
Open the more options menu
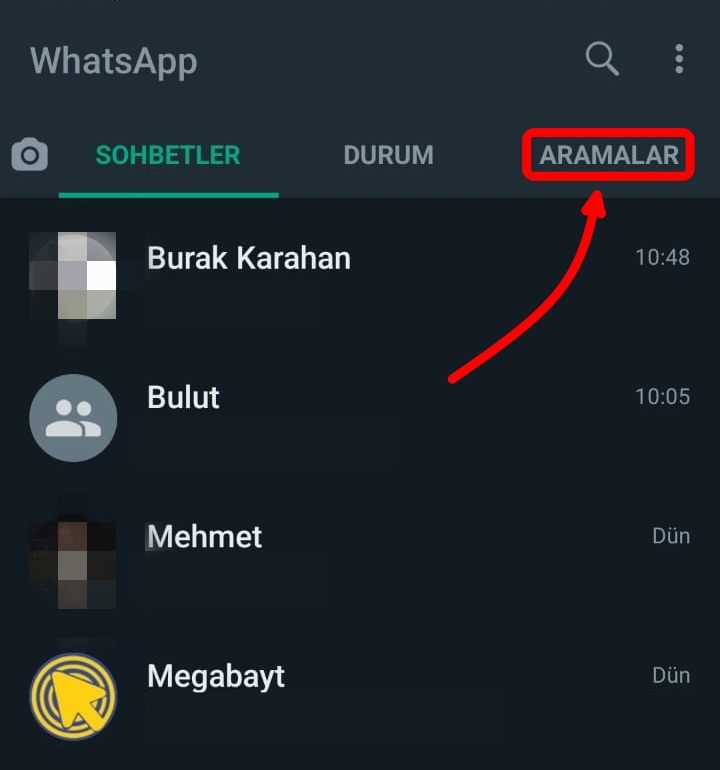[x=679, y=59]
